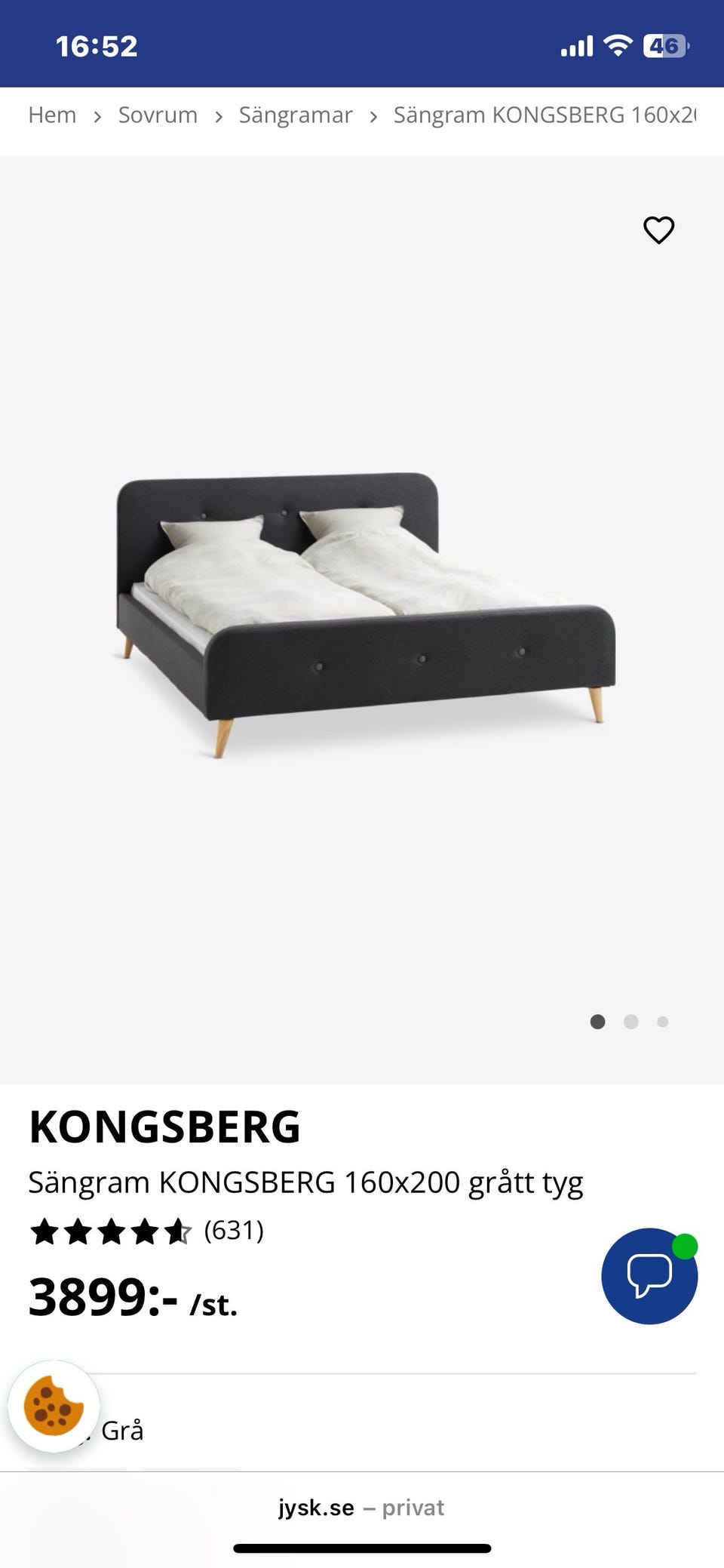This screenshot has height=1568, width=724.
Task: Tap the heart wishlist icon
Action: (658, 230)
